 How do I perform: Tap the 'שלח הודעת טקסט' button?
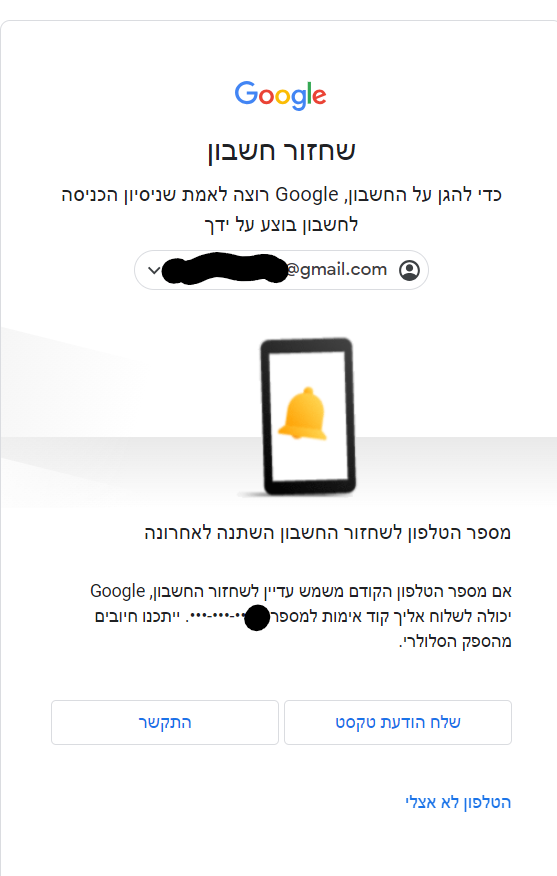click(x=398, y=722)
